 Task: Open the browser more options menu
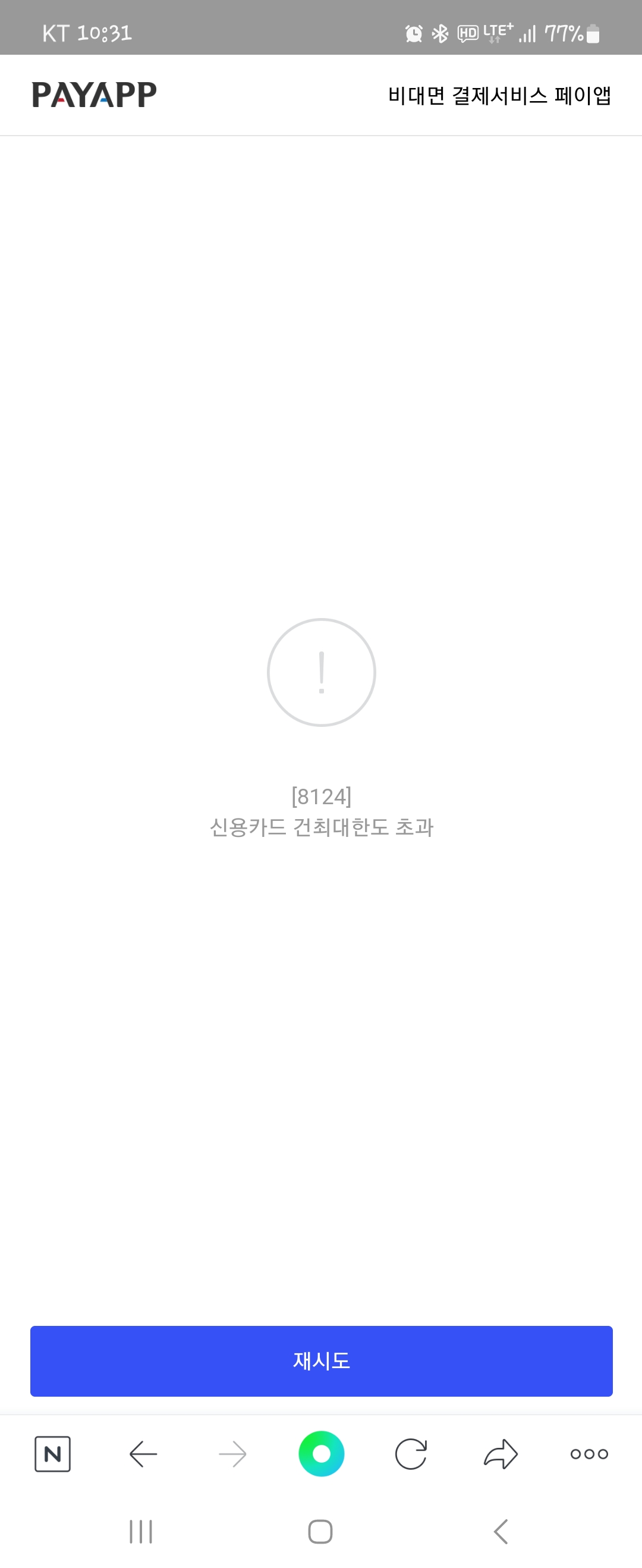588,1454
